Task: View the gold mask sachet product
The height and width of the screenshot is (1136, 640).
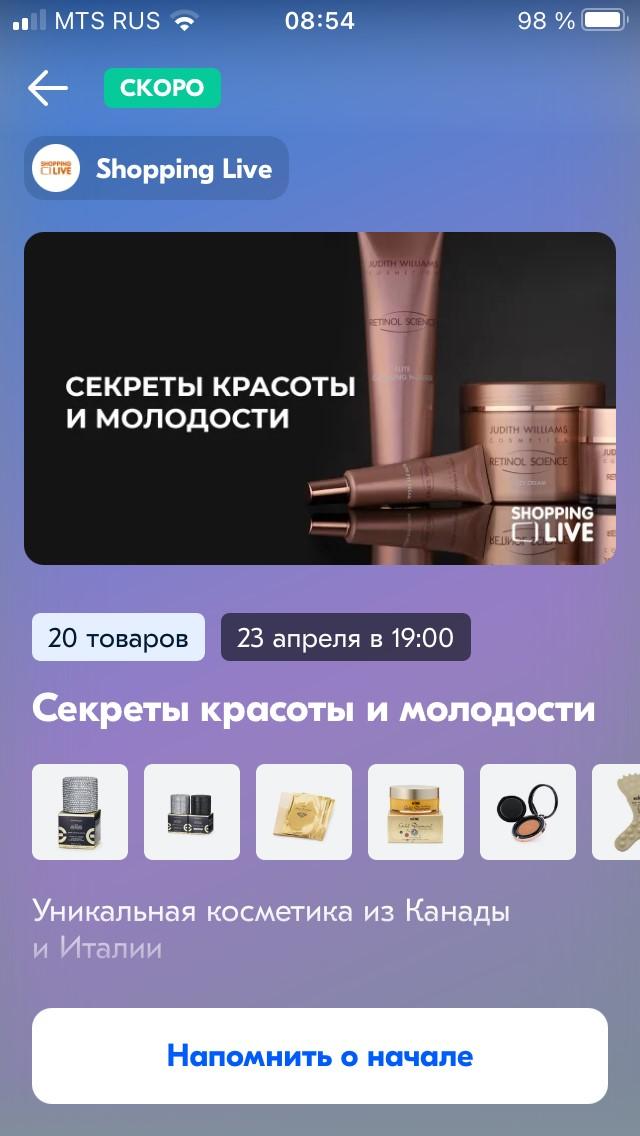Action: pyautogui.click(x=304, y=812)
